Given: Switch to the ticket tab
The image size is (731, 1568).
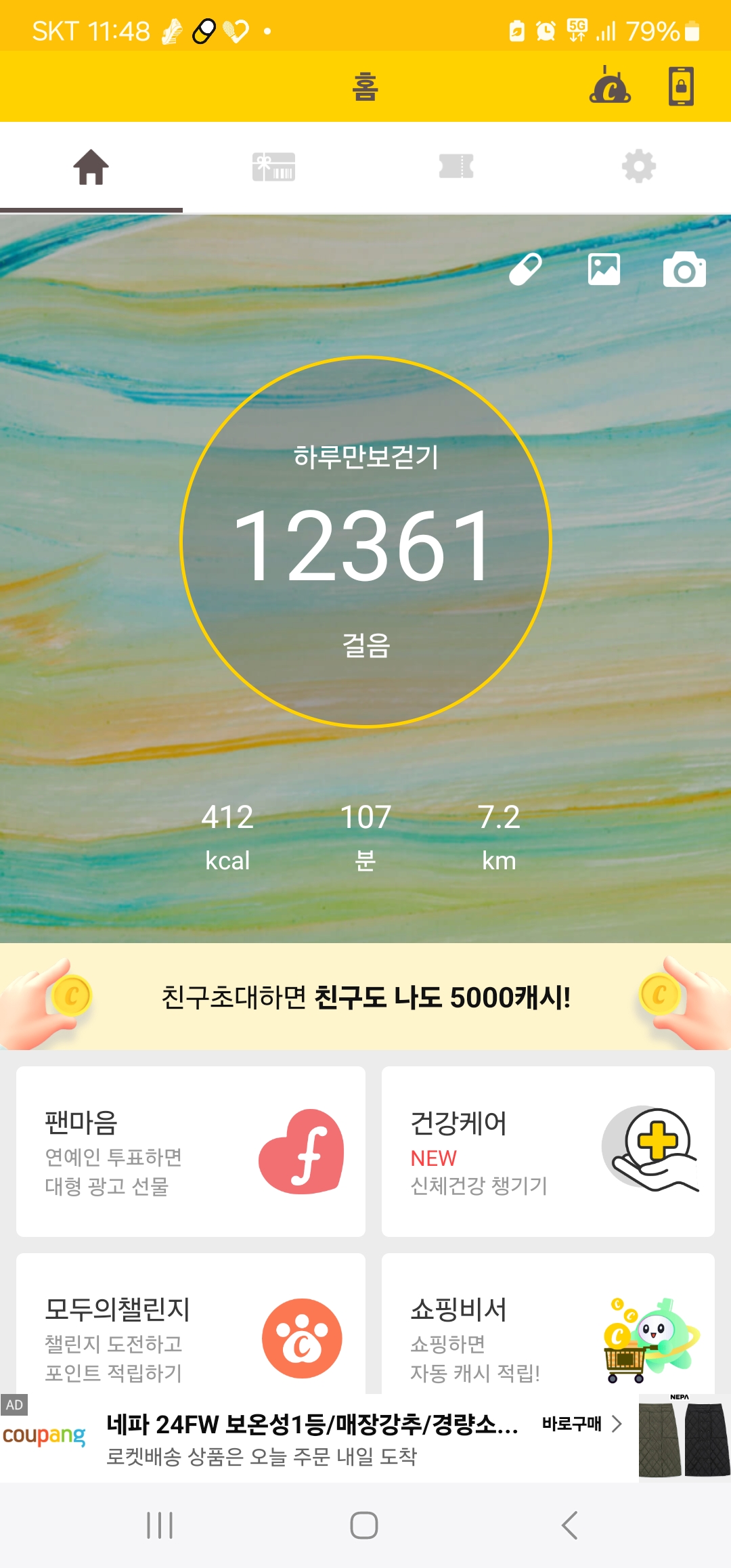Looking at the screenshot, I should (456, 167).
